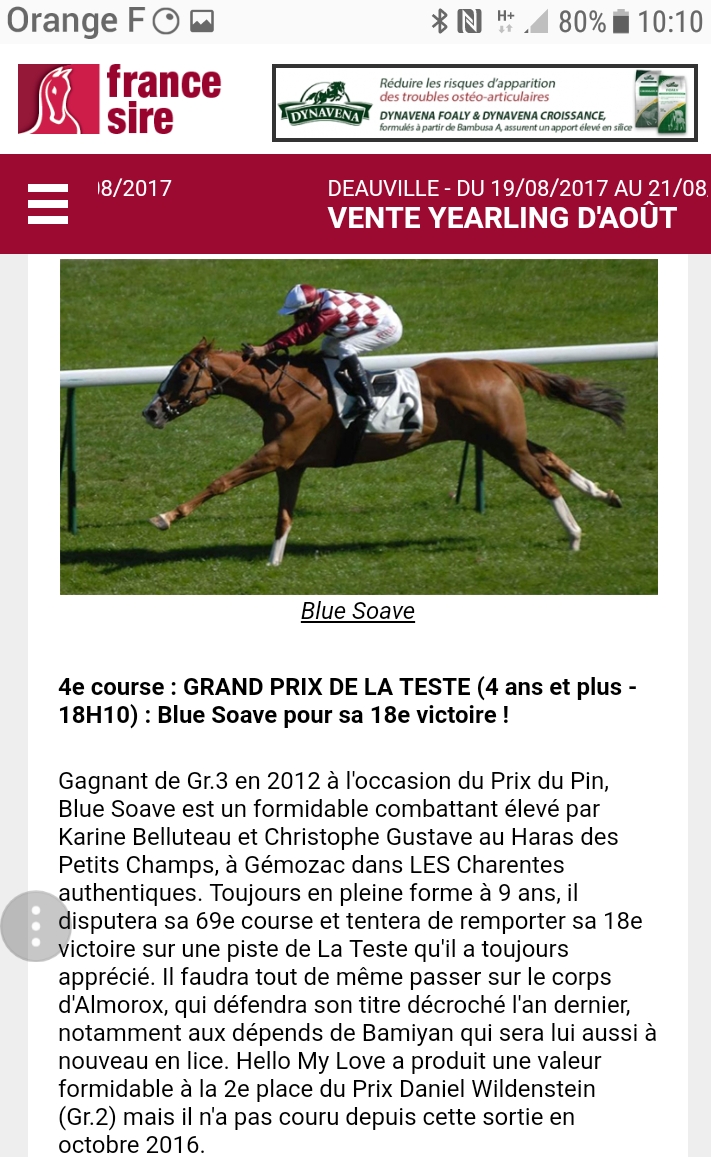This screenshot has height=1157, width=711.
Task: Tap the floating three-dot assistive button
Action: pyautogui.click(x=35, y=926)
